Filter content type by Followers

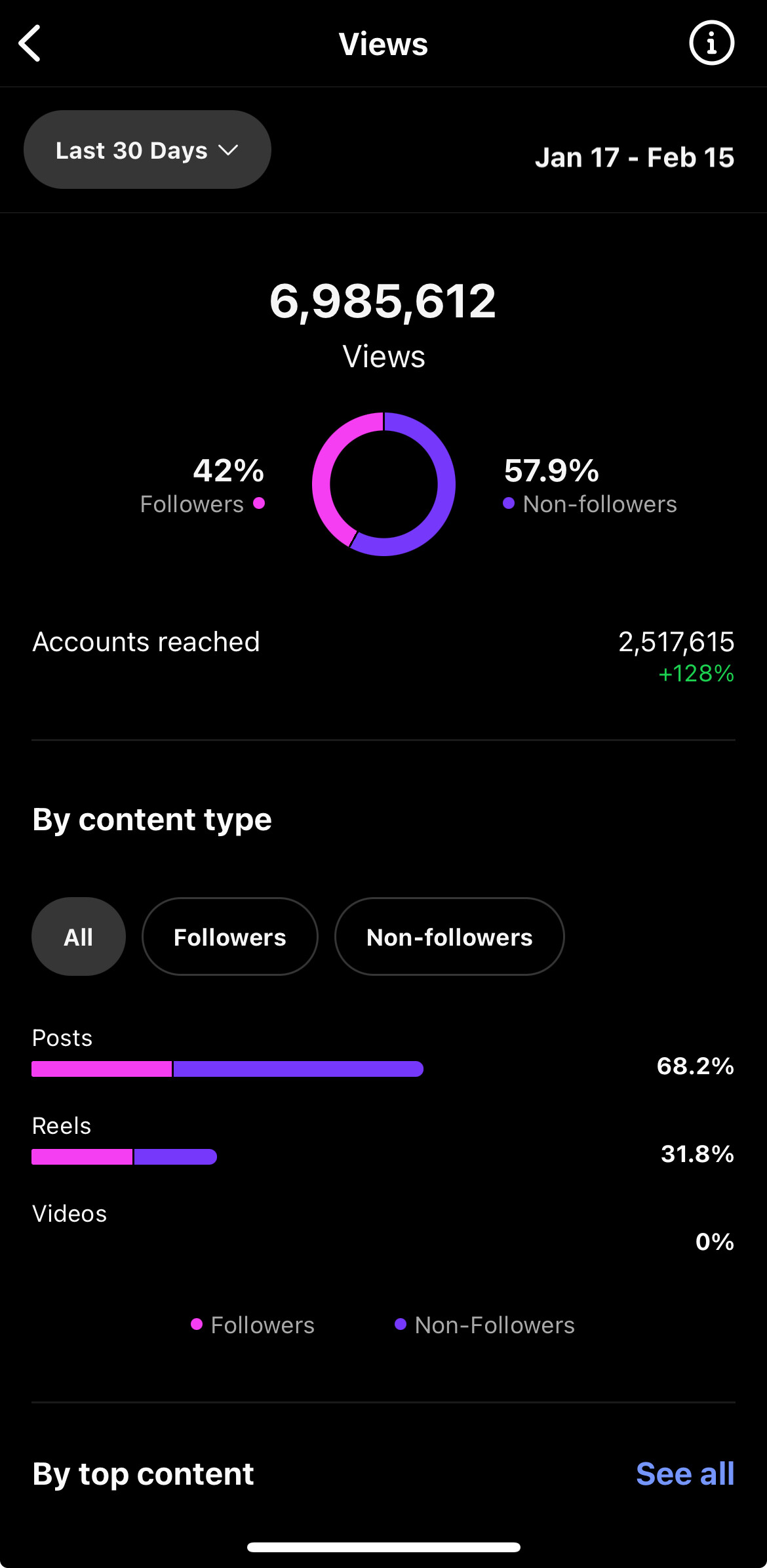click(230, 936)
